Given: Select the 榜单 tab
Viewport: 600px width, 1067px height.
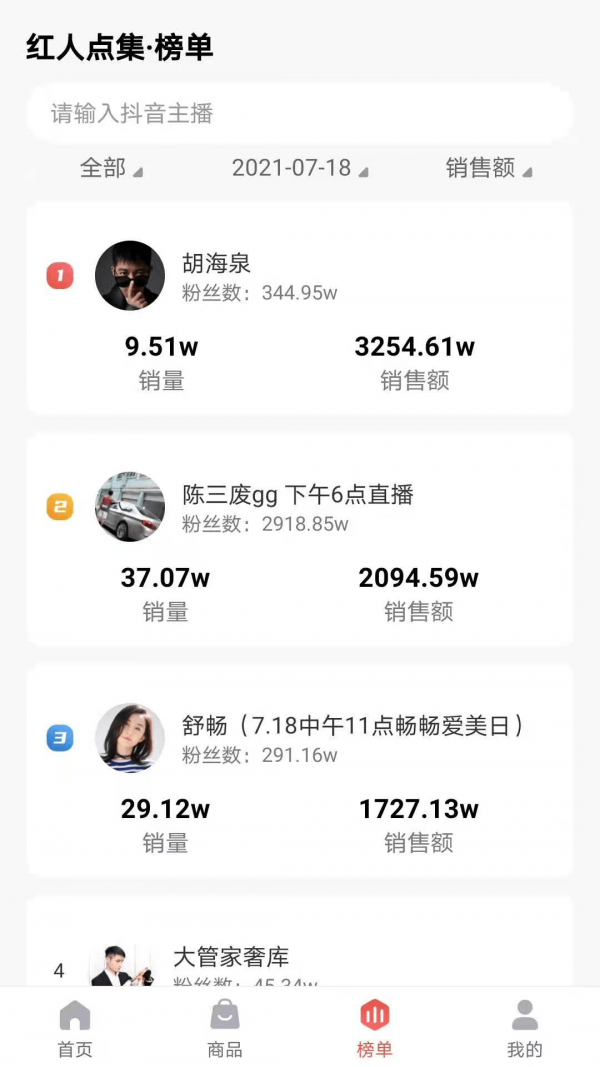Looking at the screenshot, I should coord(375,1029).
